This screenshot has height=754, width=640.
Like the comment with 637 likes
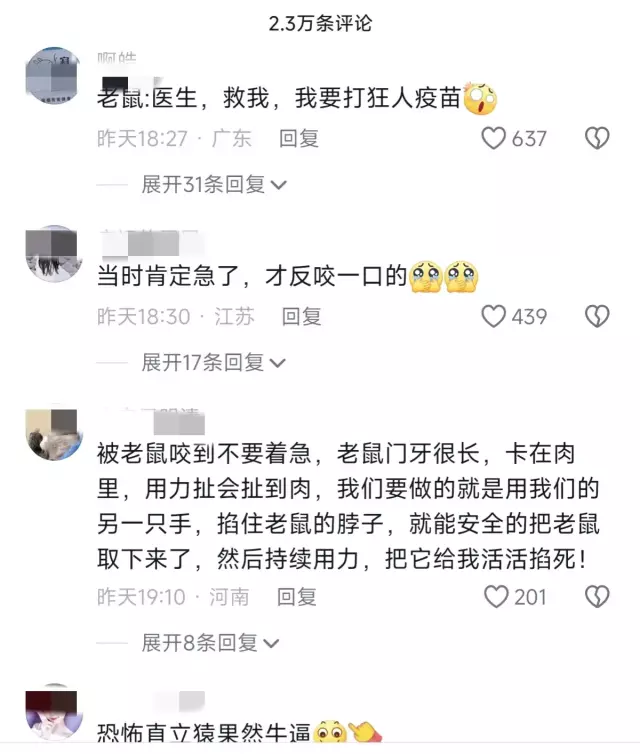(x=494, y=138)
